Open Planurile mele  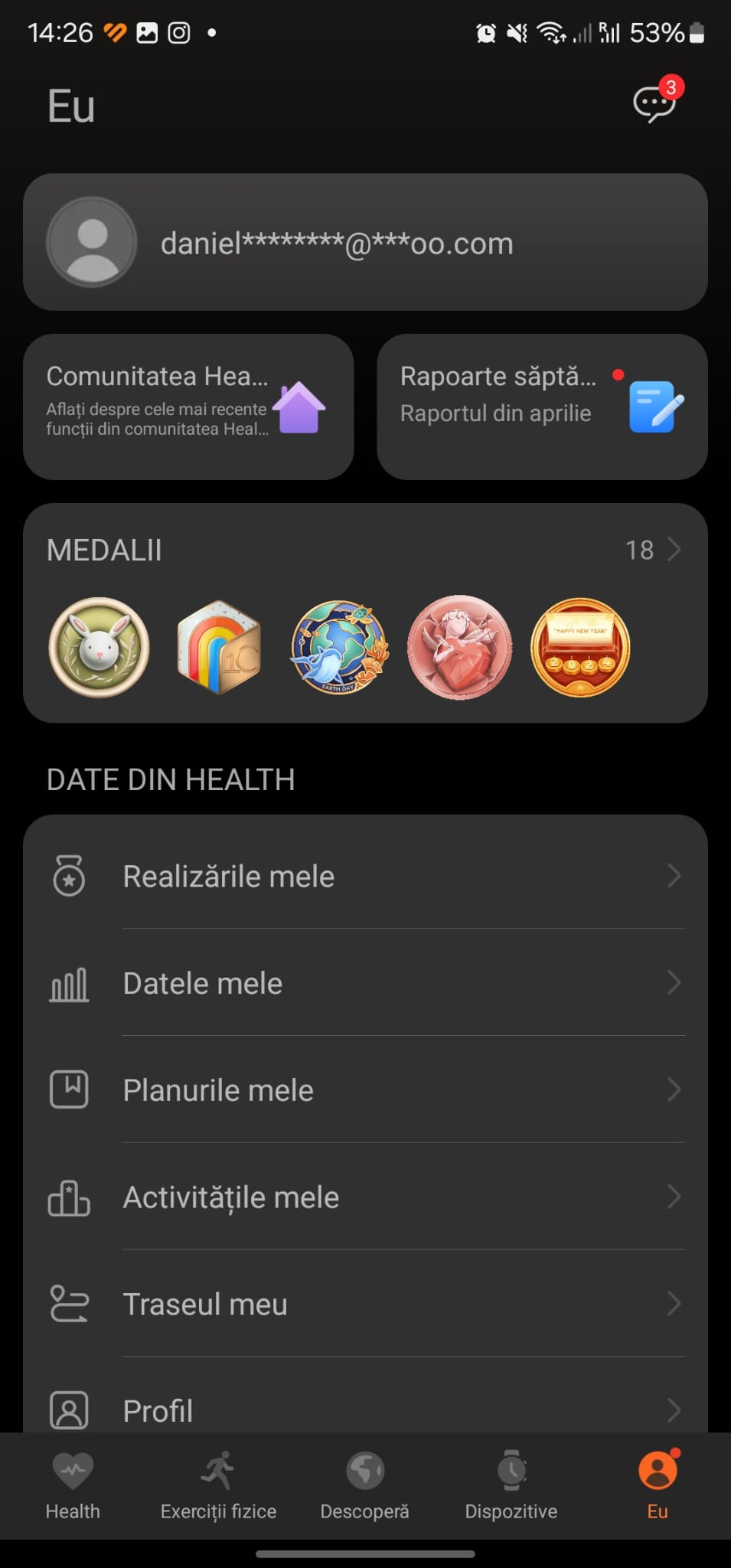(x=365, y=1089)
